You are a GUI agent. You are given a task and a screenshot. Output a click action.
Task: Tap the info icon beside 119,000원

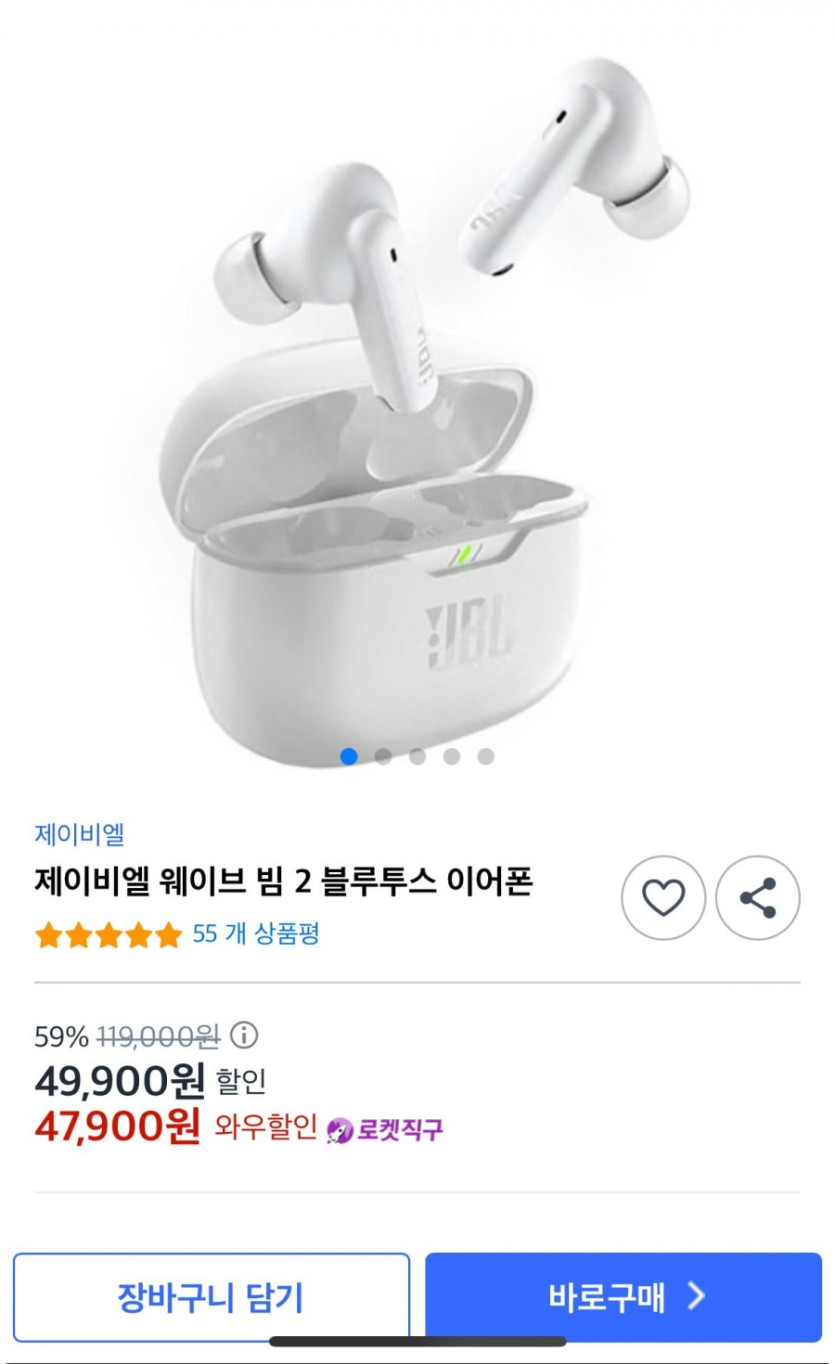pos(244,1034)
